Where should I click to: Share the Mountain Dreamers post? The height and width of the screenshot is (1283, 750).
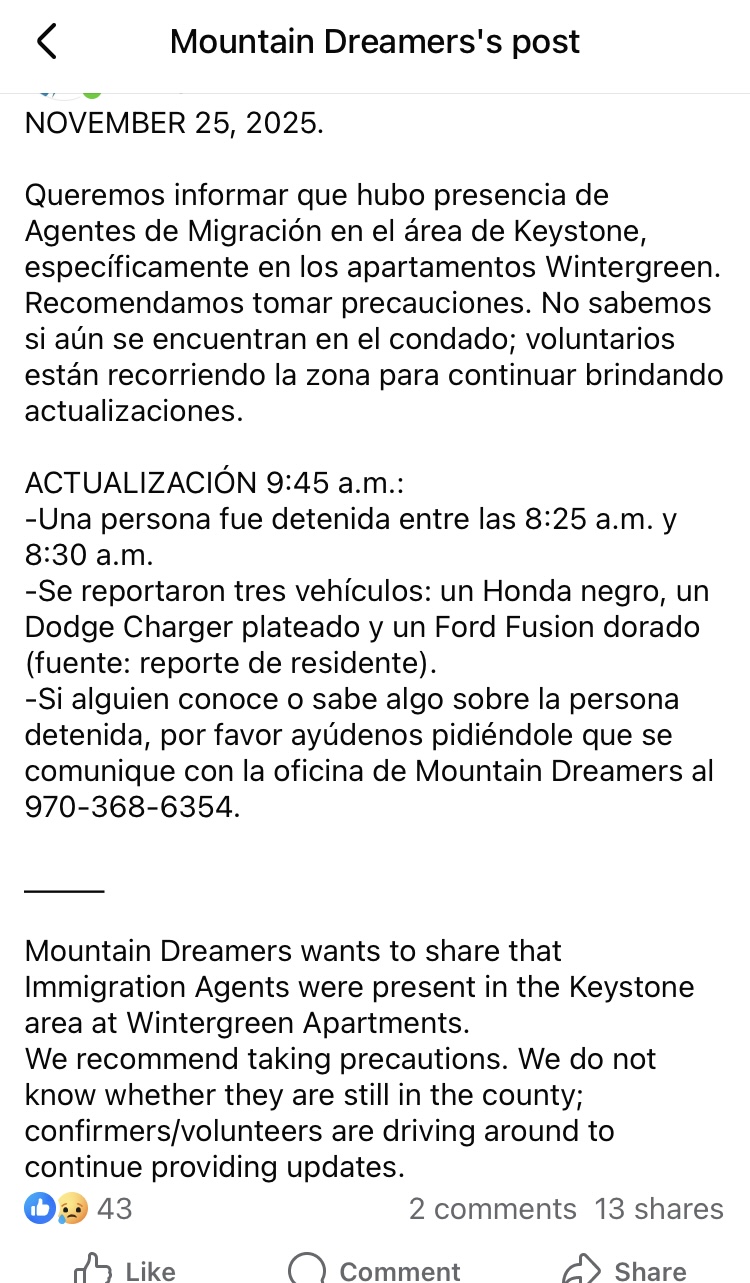625,1268
